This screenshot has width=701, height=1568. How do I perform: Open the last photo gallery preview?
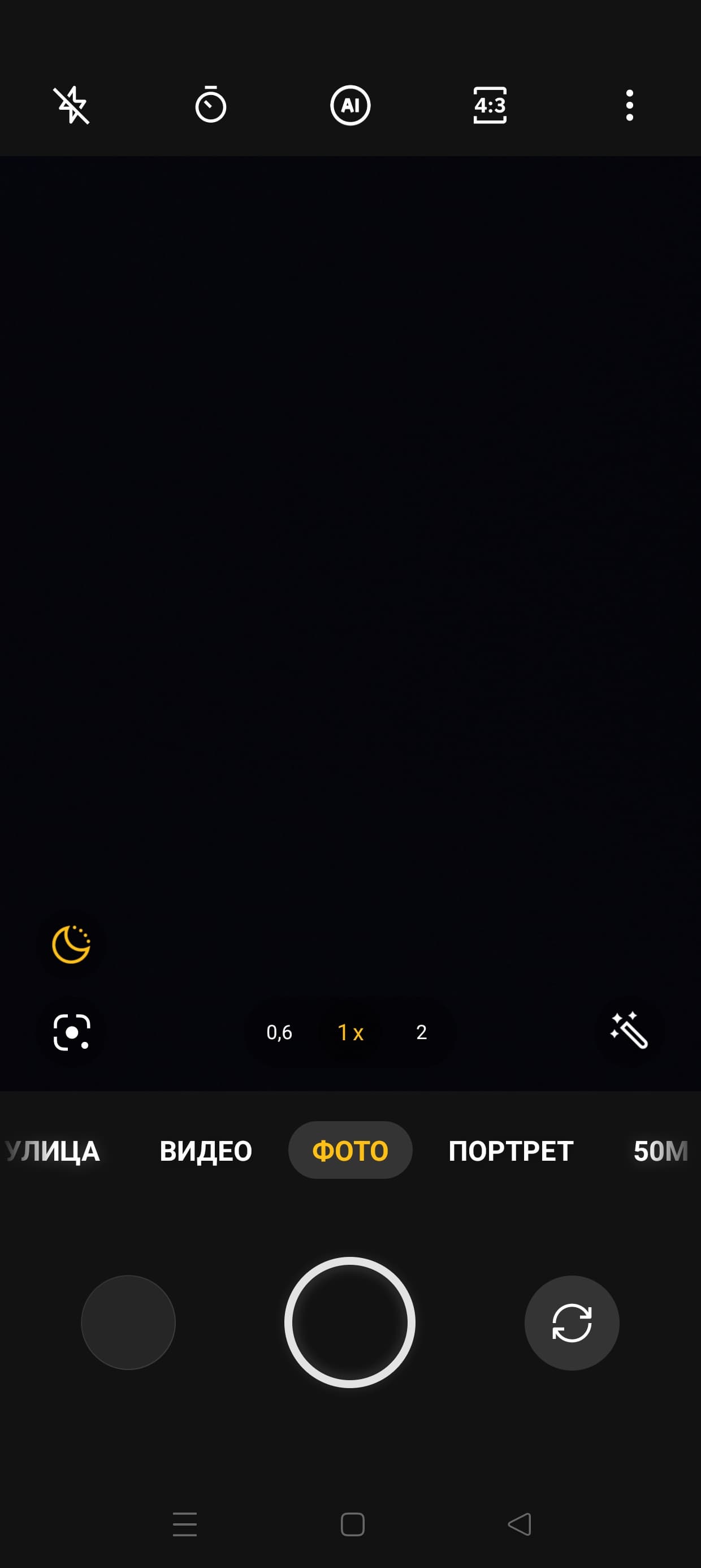[128, 1323]
